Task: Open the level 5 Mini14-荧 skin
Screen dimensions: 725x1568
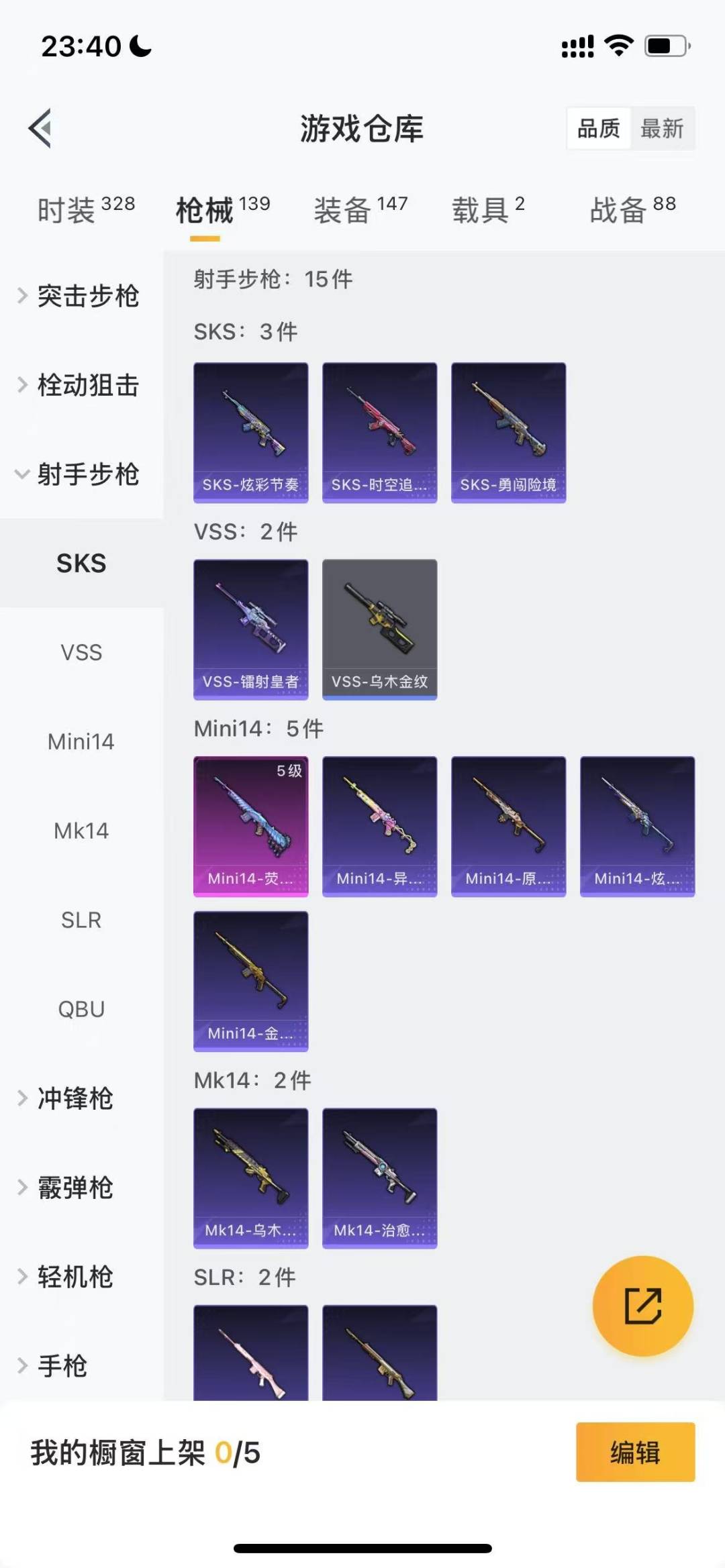Action: pos(251,827)
